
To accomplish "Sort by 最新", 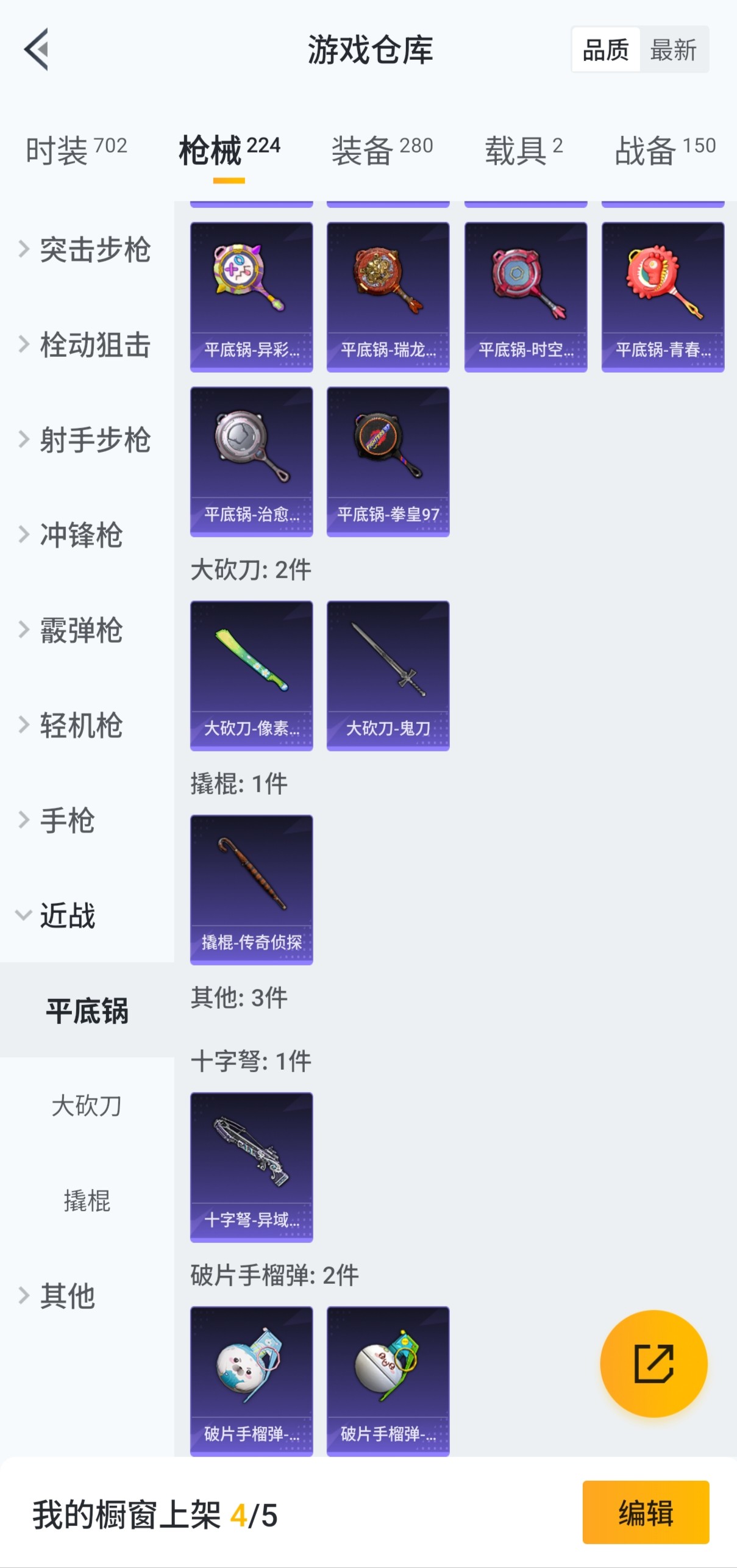I will pyautogui.click(x=673, y=50).
